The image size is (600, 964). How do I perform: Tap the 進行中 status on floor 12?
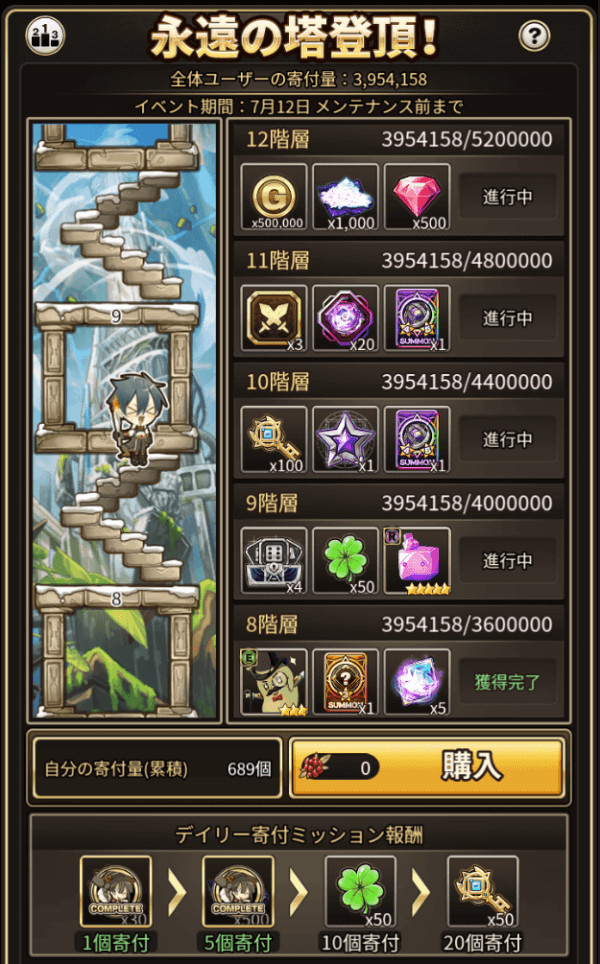tap(508, 197)
